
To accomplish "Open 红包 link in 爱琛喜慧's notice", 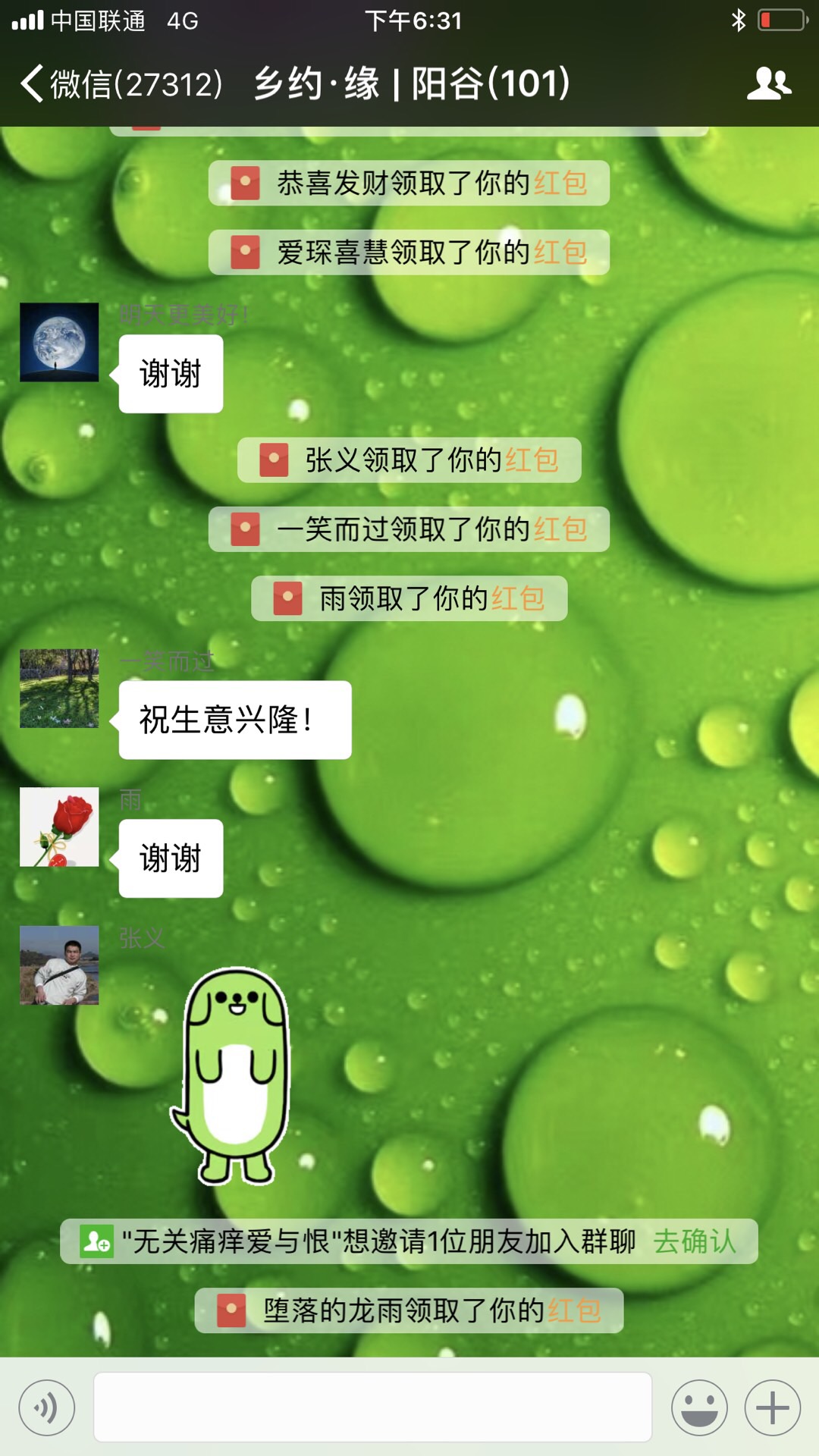I will coord(560,253).
